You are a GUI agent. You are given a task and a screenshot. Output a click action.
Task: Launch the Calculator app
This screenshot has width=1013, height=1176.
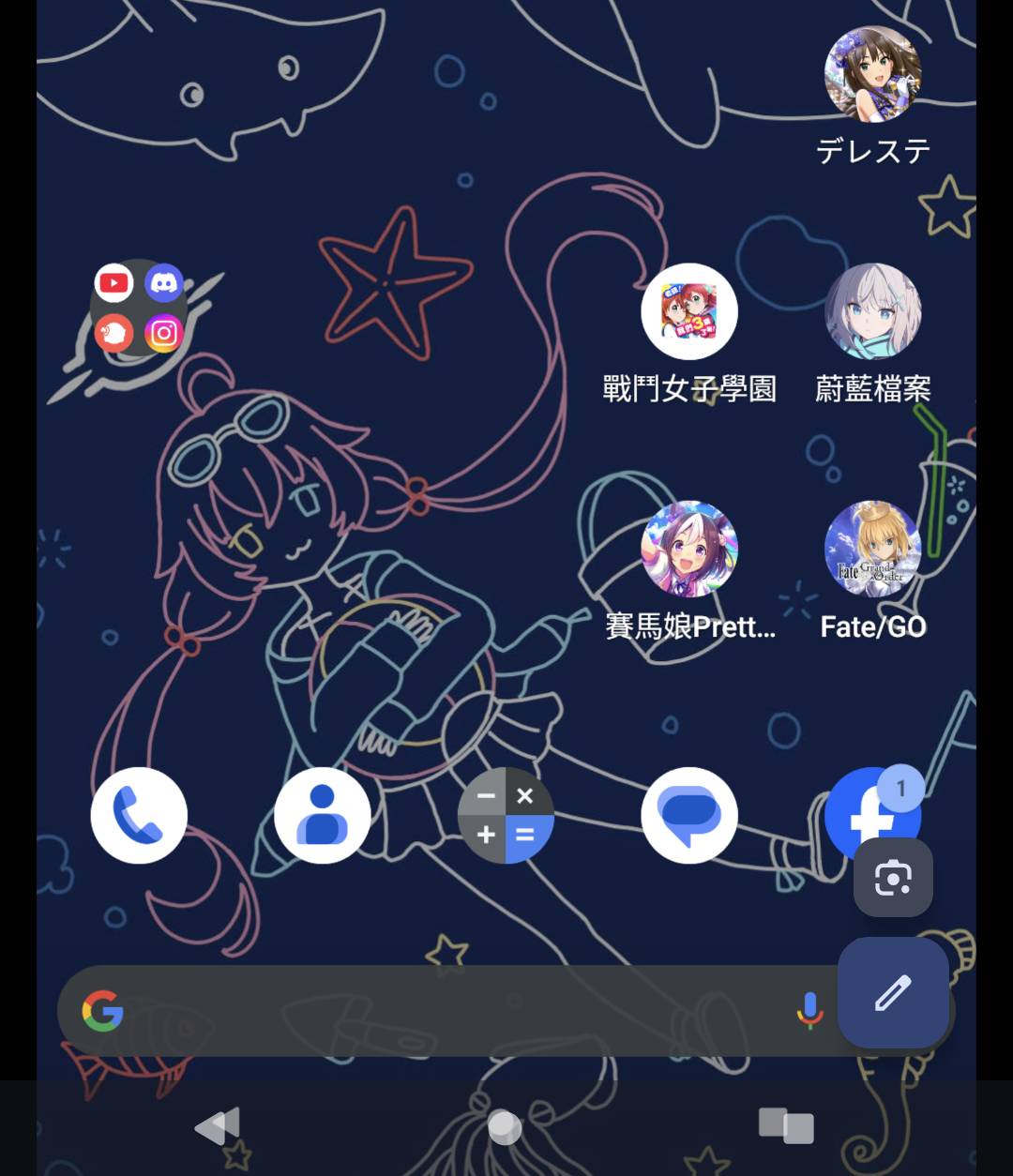[506, 816]
